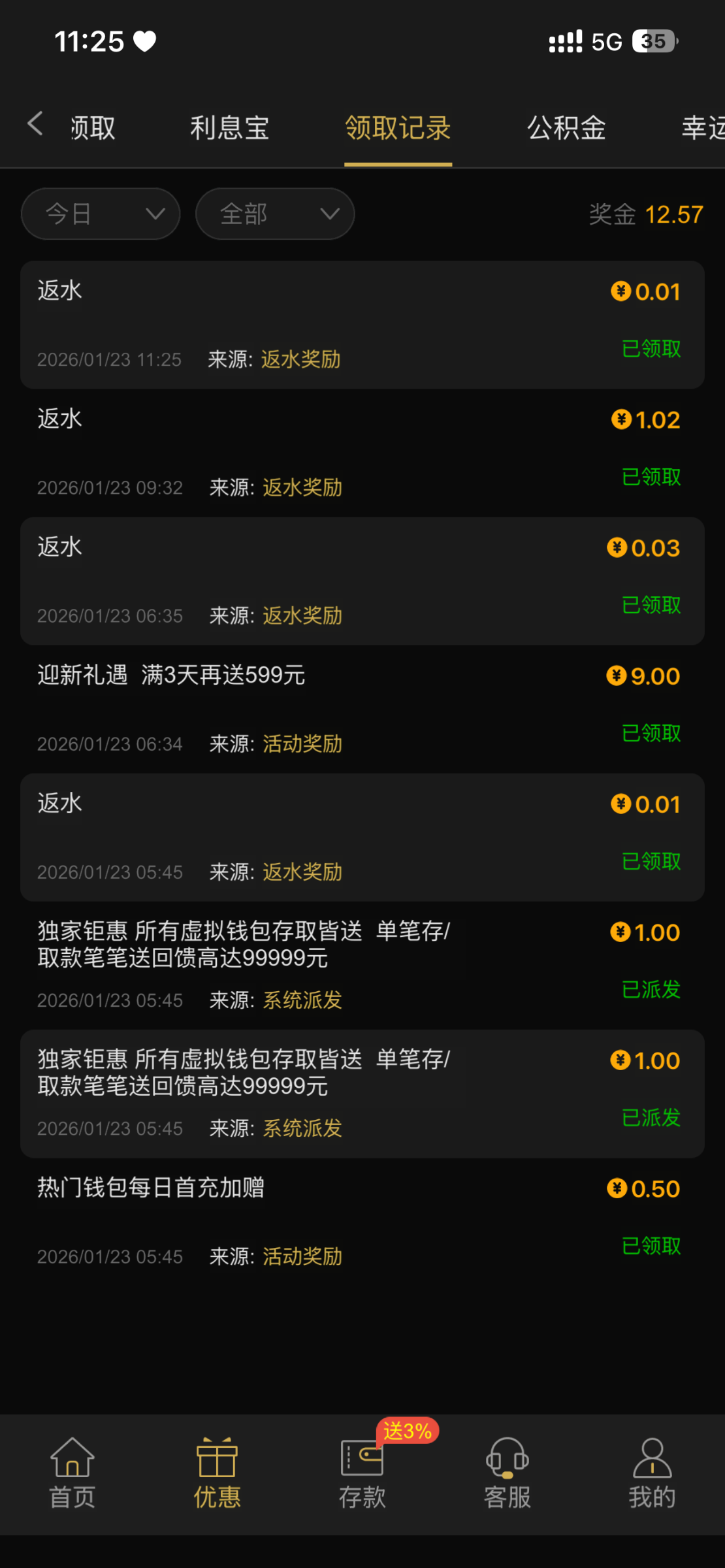Expand the 今日 date filter dropdown
Image resolution: width=725 pixels, height=1568 pixels.
coord(101,214)
